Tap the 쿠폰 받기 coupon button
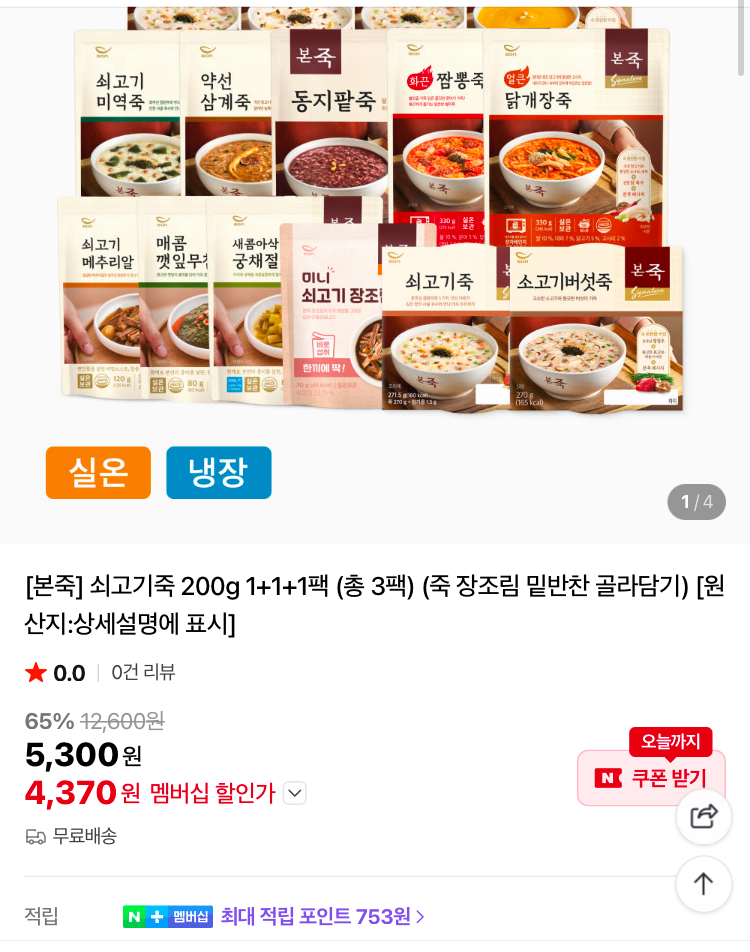 point(651,778)
